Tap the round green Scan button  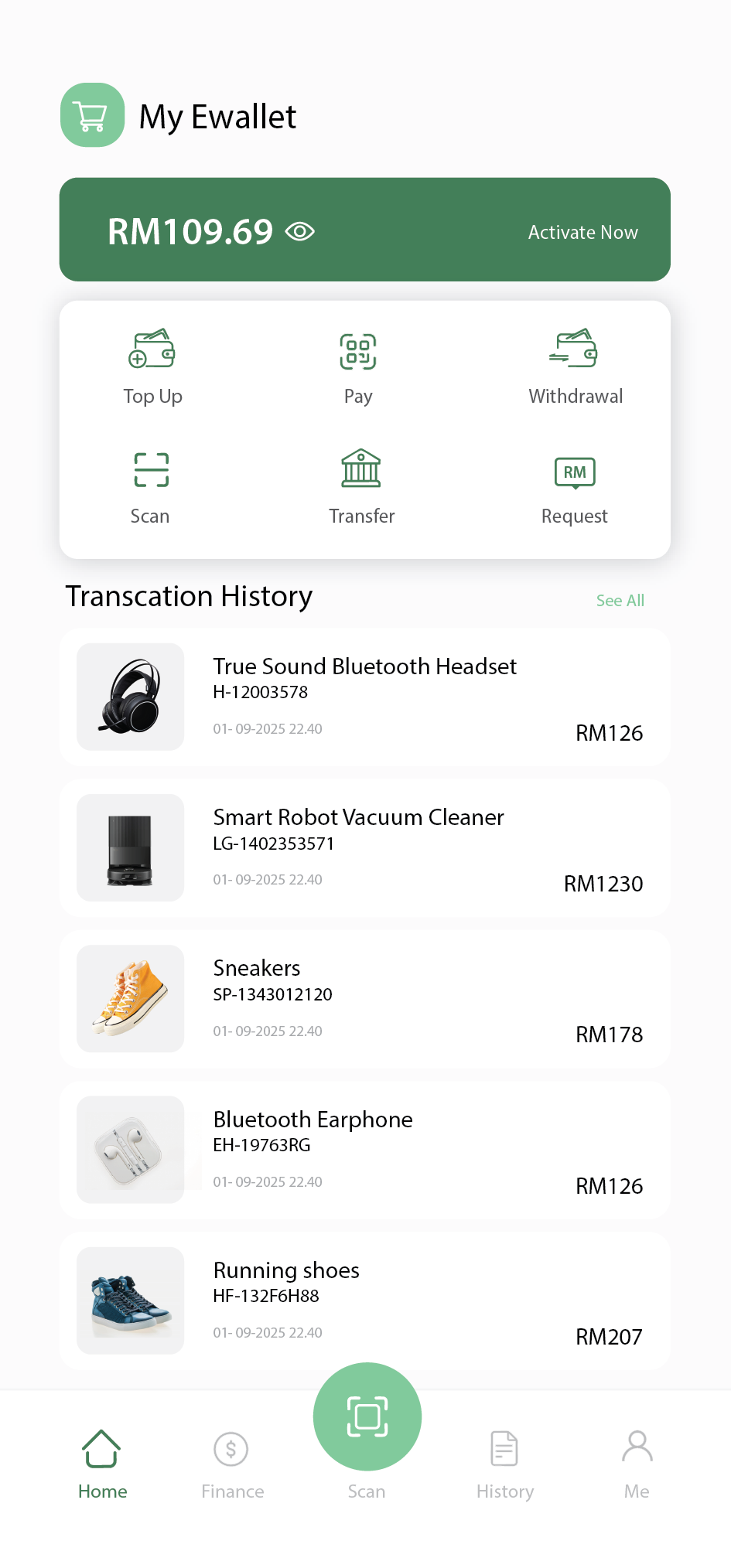point(367,1416)
